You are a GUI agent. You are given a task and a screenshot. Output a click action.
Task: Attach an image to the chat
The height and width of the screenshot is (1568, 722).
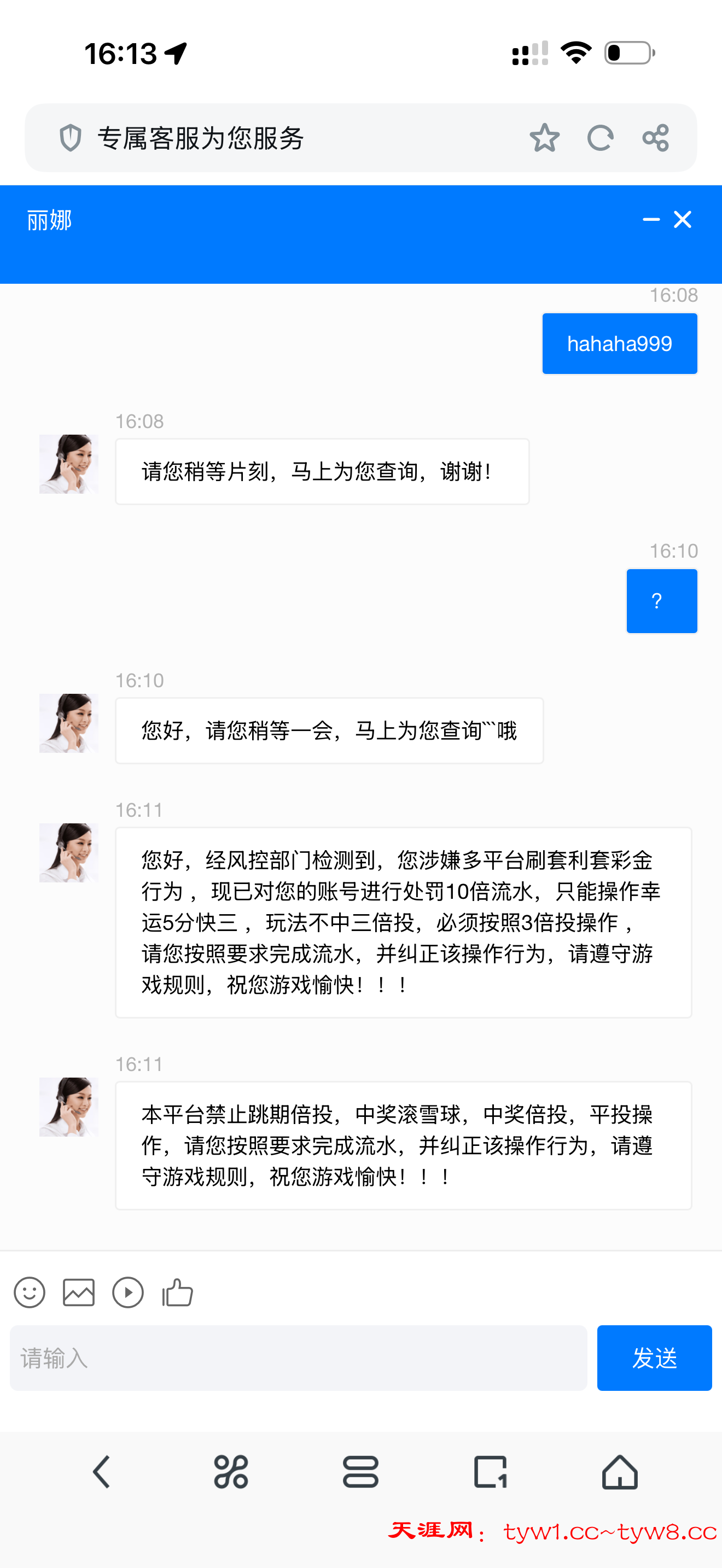pos(79,1292)
